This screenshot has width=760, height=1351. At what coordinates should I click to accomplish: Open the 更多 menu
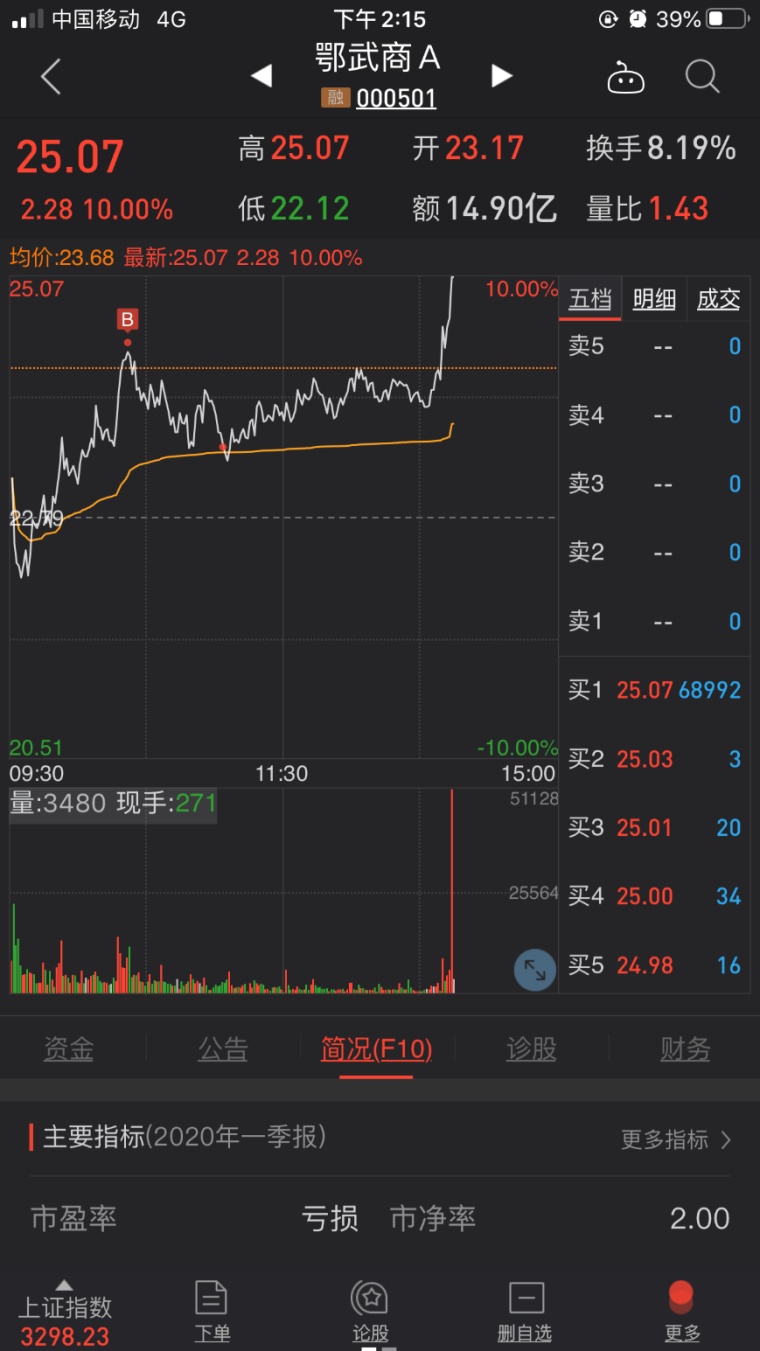pos(682,1312)
